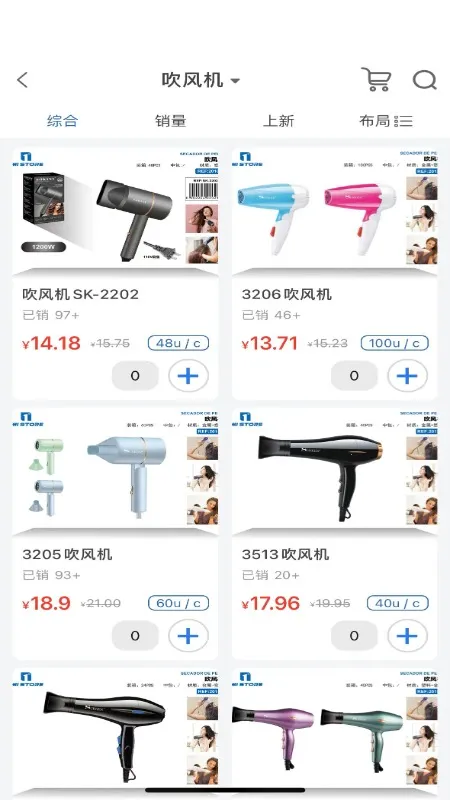
Task: Open the 3205 吹风机 product card
Action: (115, 534)
